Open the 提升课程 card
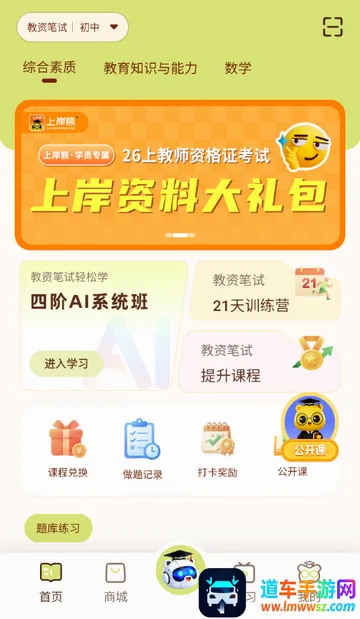The width and height of the screenshot is (360, 619). click(259, 362)
